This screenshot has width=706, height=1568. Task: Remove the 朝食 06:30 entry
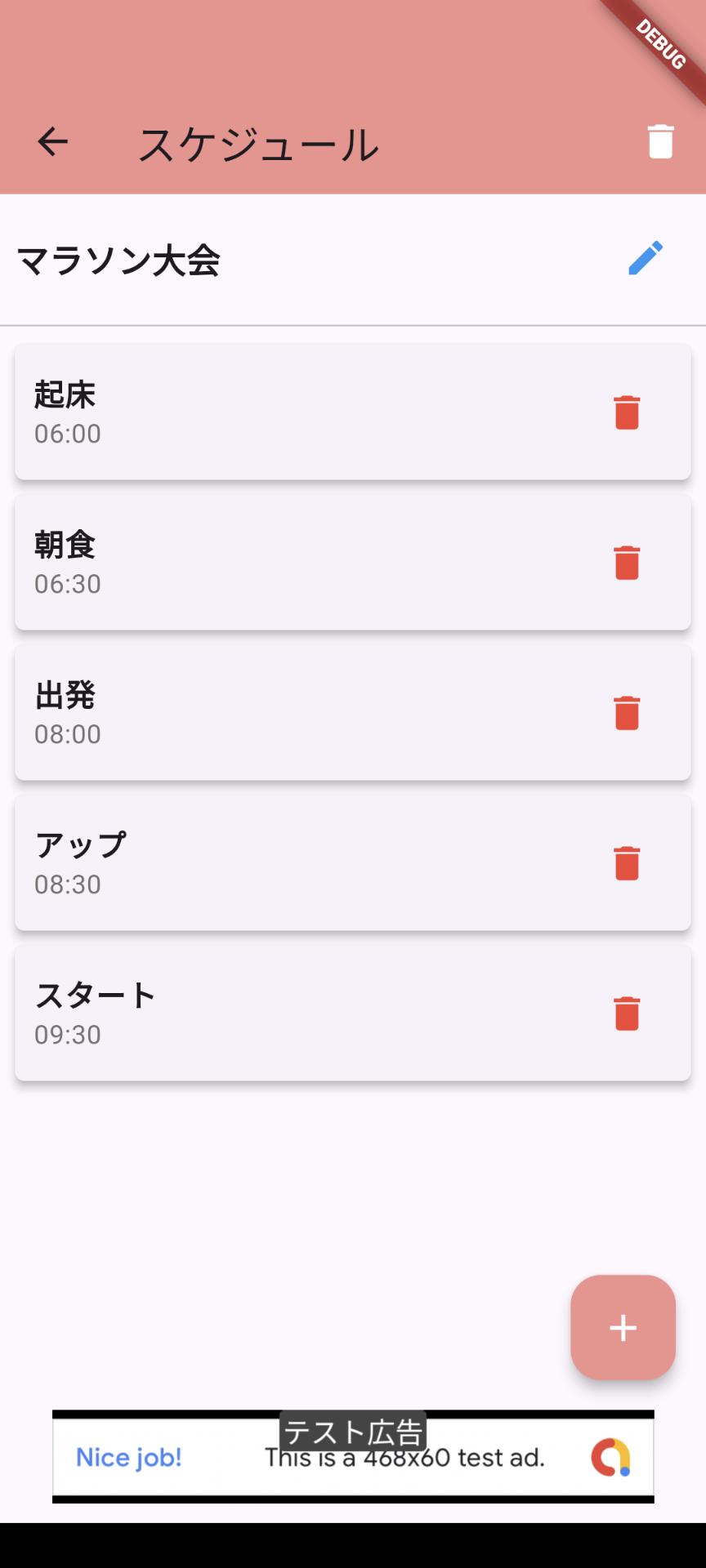click(627, 562)
